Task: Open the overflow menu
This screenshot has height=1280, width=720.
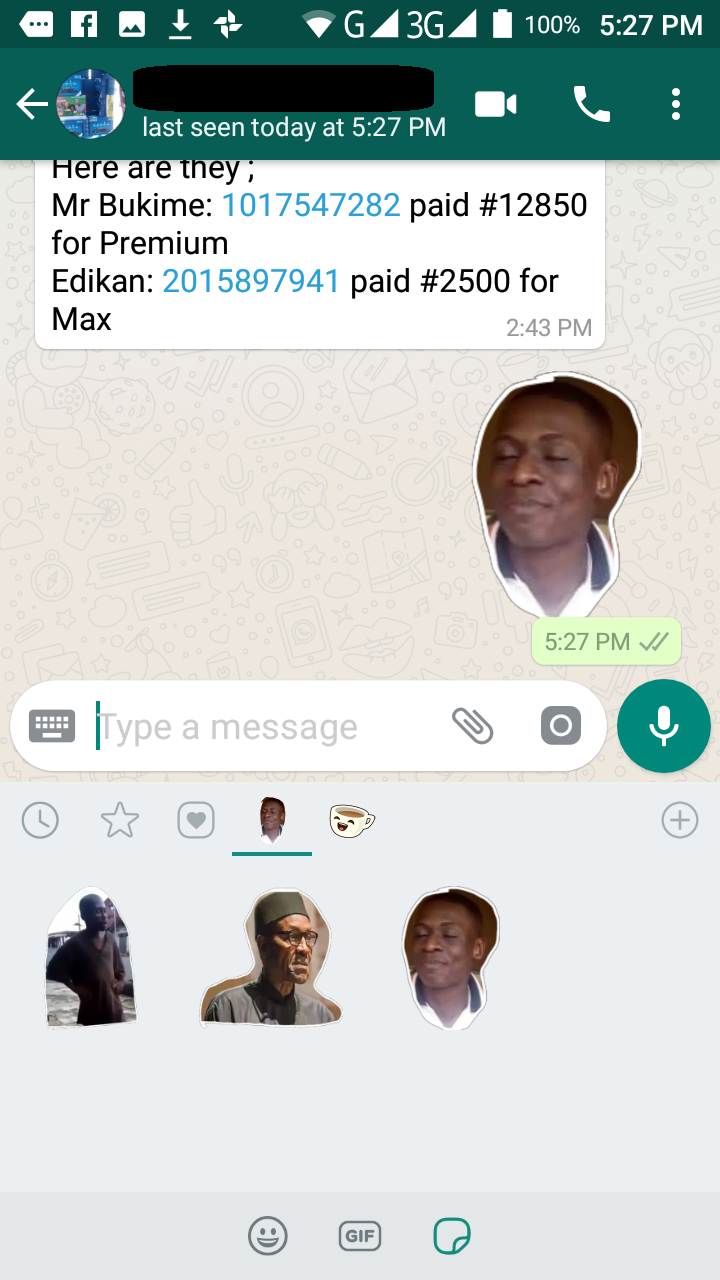Action: tap(676, 104)
